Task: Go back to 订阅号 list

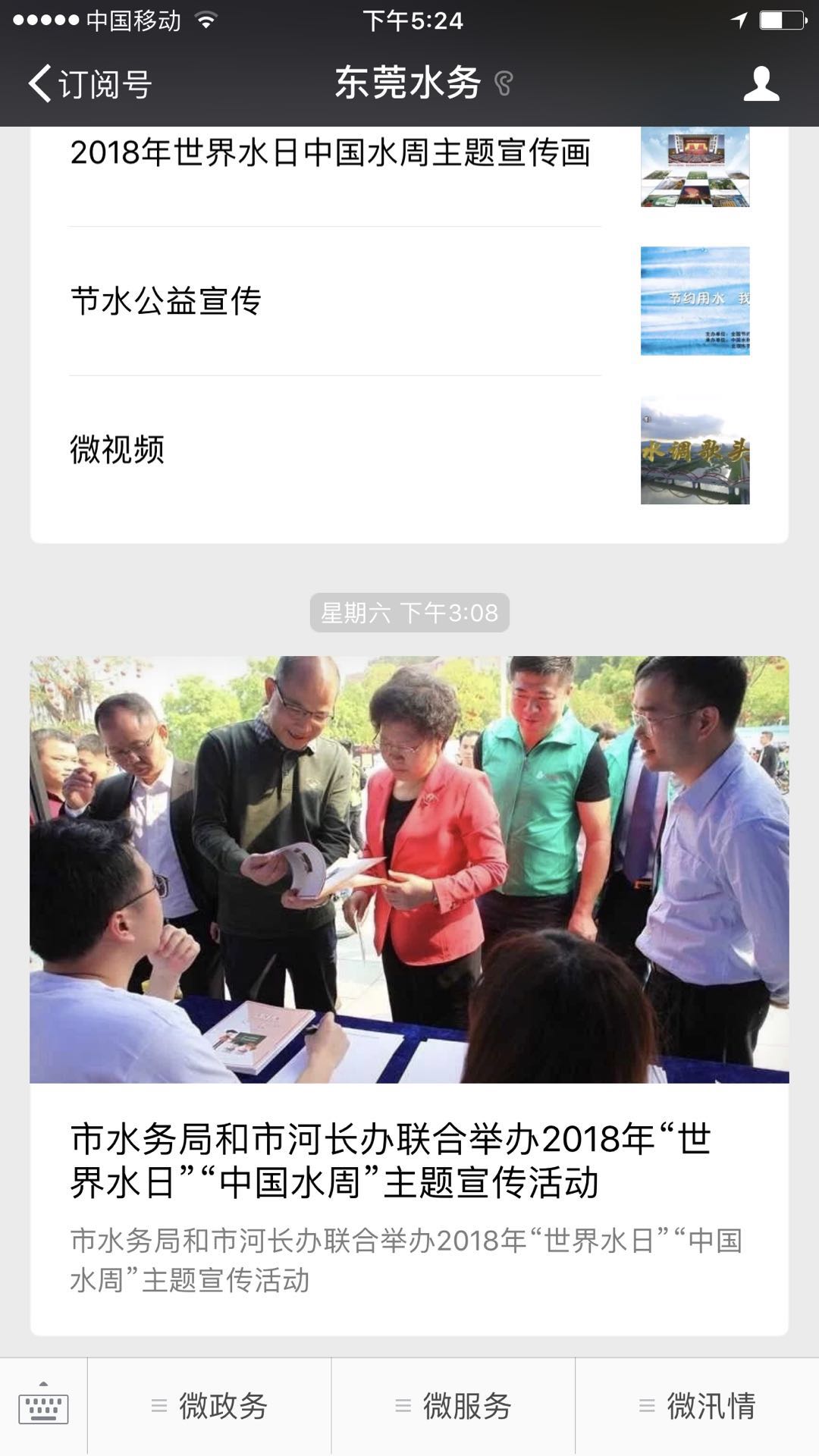Action: point(89,83)
